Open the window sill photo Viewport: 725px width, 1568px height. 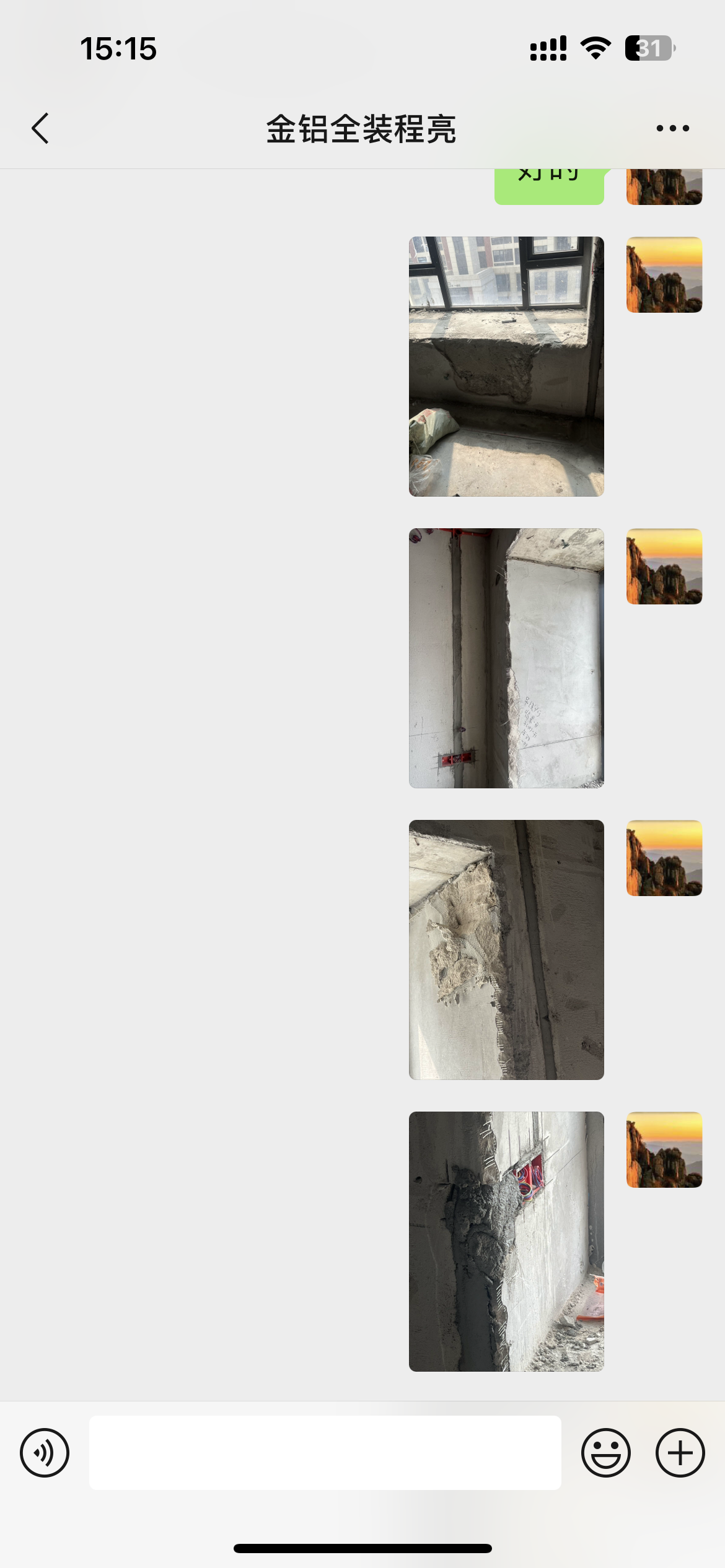click(506, 366)
